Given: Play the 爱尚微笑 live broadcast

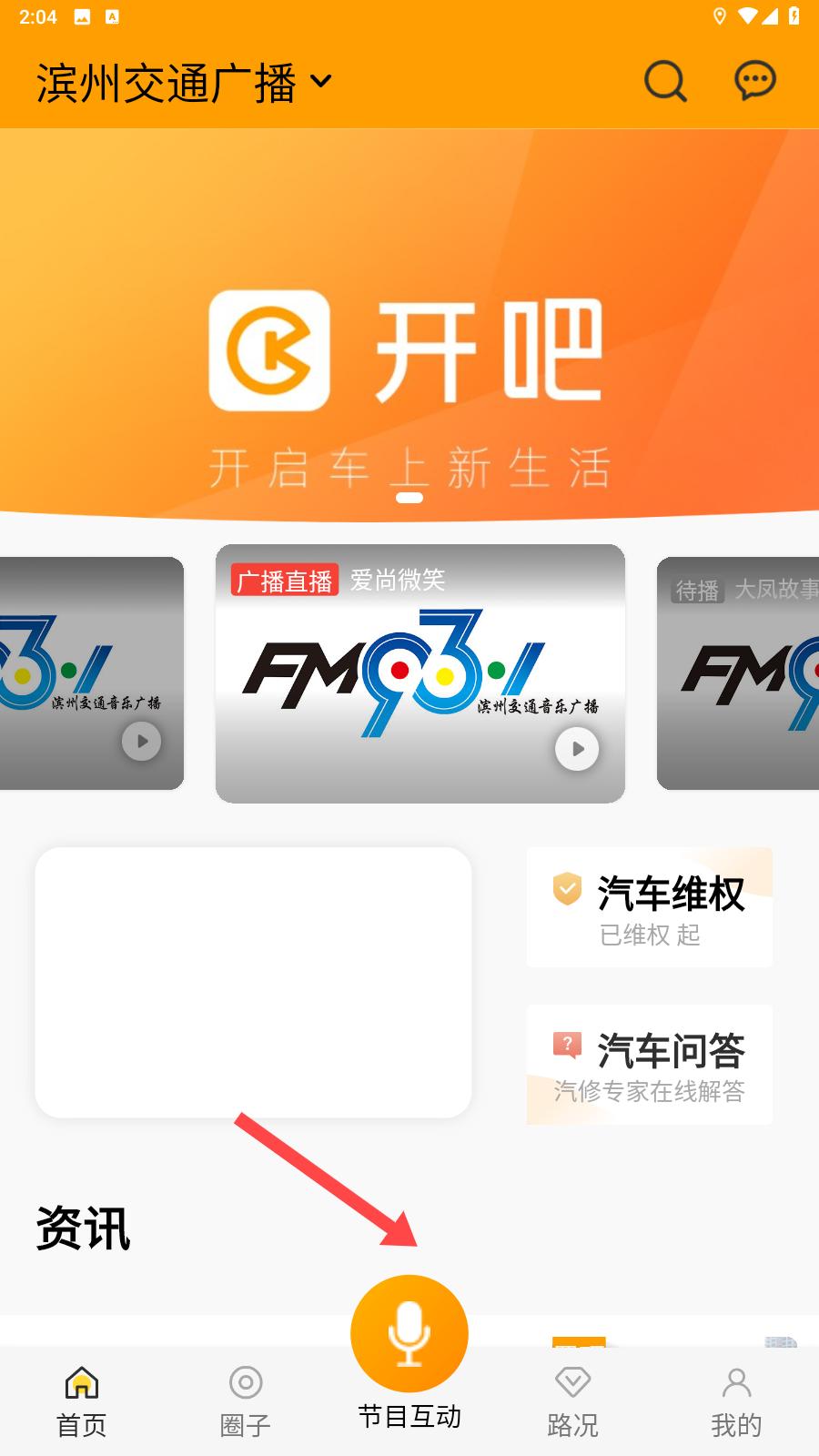Looking at the screenshot, I should (x=577, y=749).
